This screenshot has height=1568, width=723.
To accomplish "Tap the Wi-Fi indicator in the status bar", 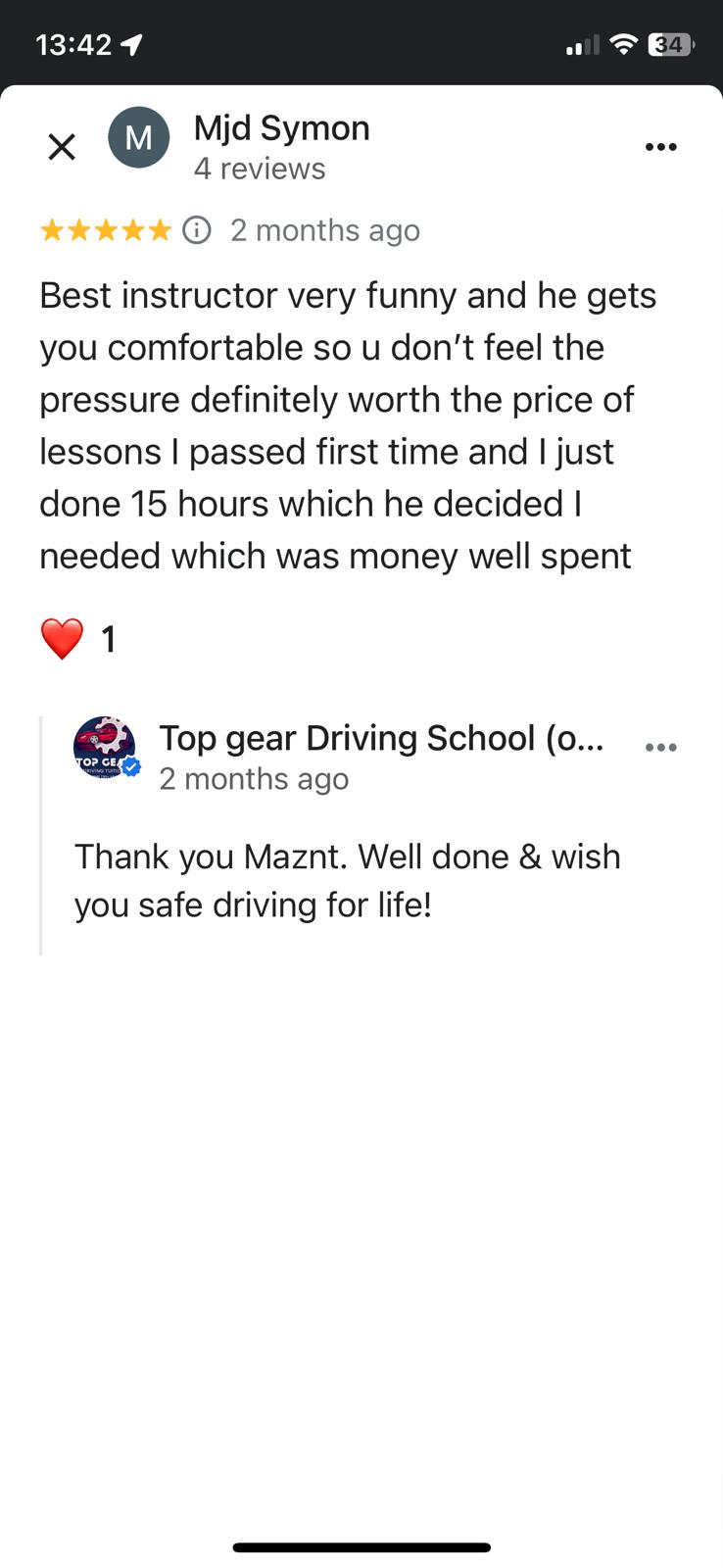I will point(624,43).
